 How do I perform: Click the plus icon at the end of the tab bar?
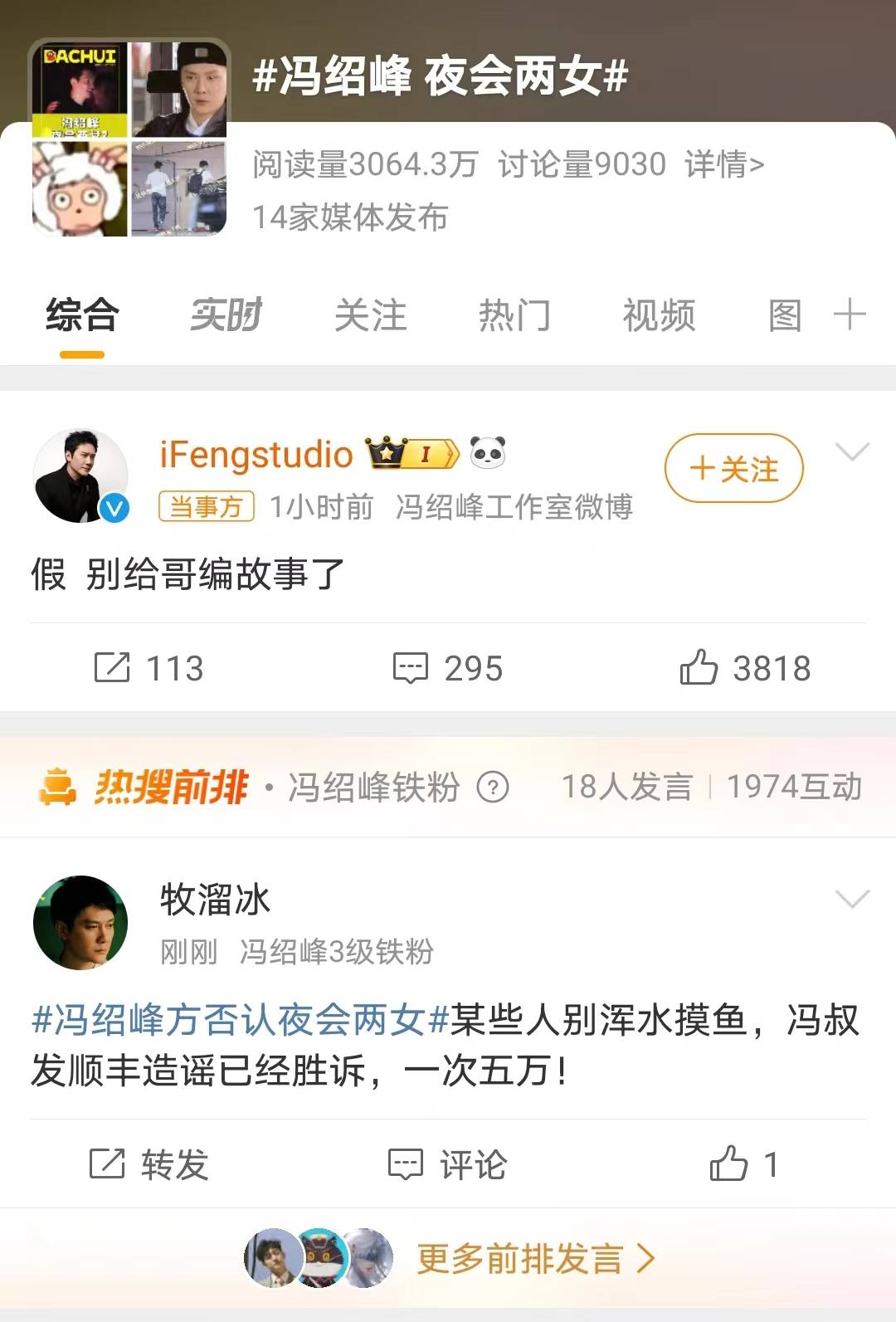(850, 317)
